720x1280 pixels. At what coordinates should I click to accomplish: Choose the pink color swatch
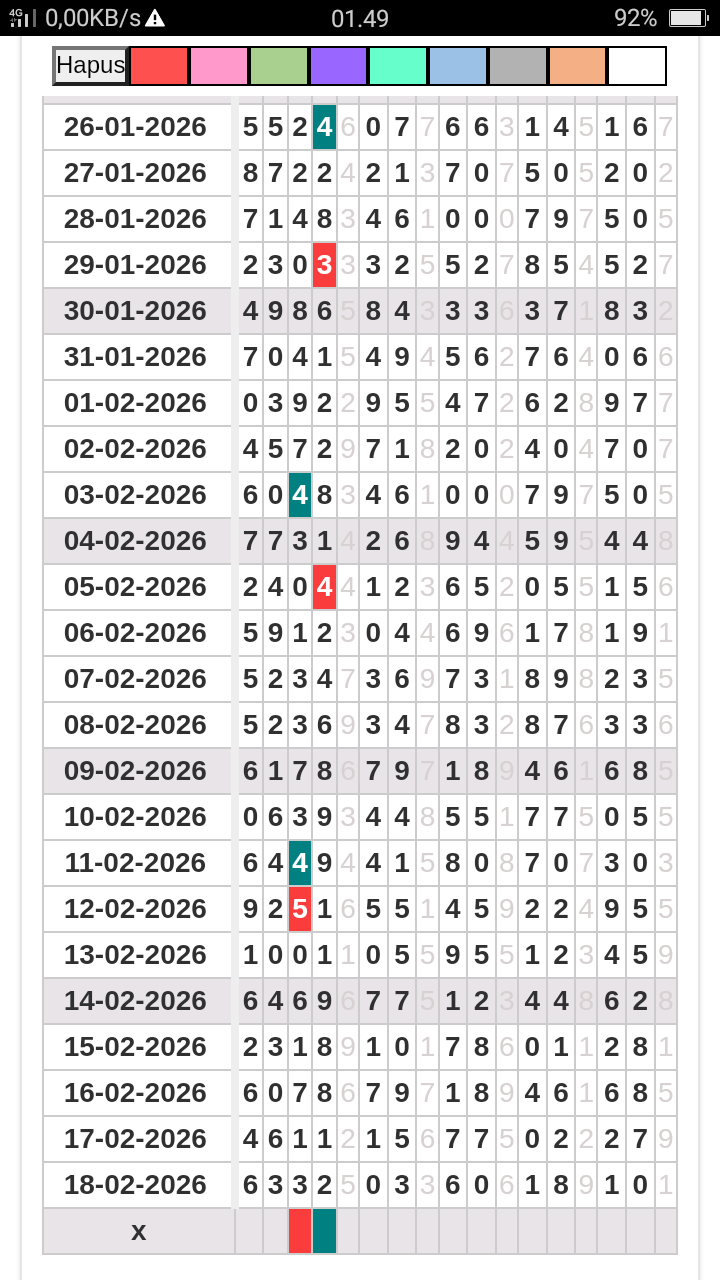[x=219, y=66]
